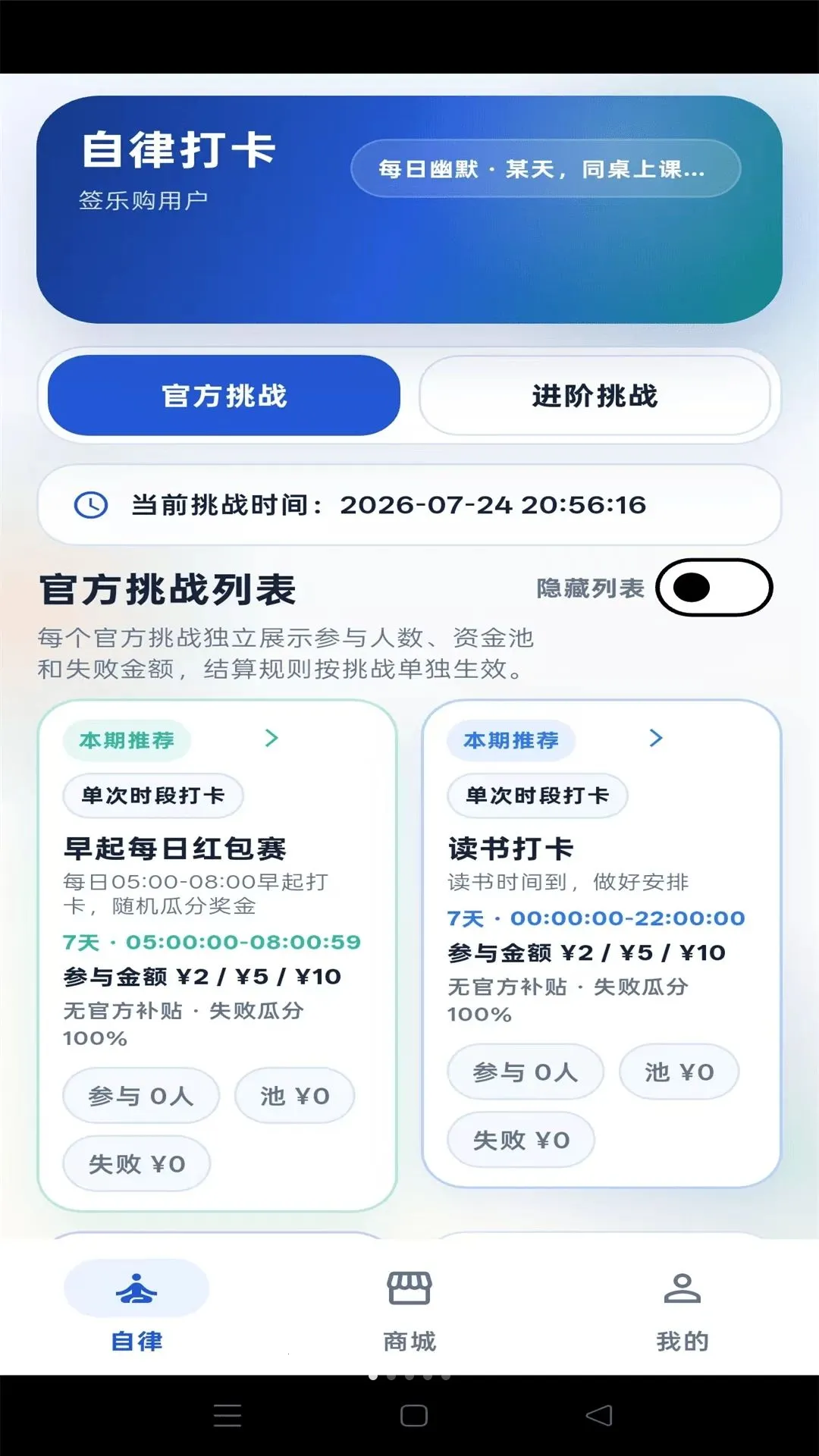Go to the 商城 tab
This screenshot has width=819, height=1456.
409,1310
